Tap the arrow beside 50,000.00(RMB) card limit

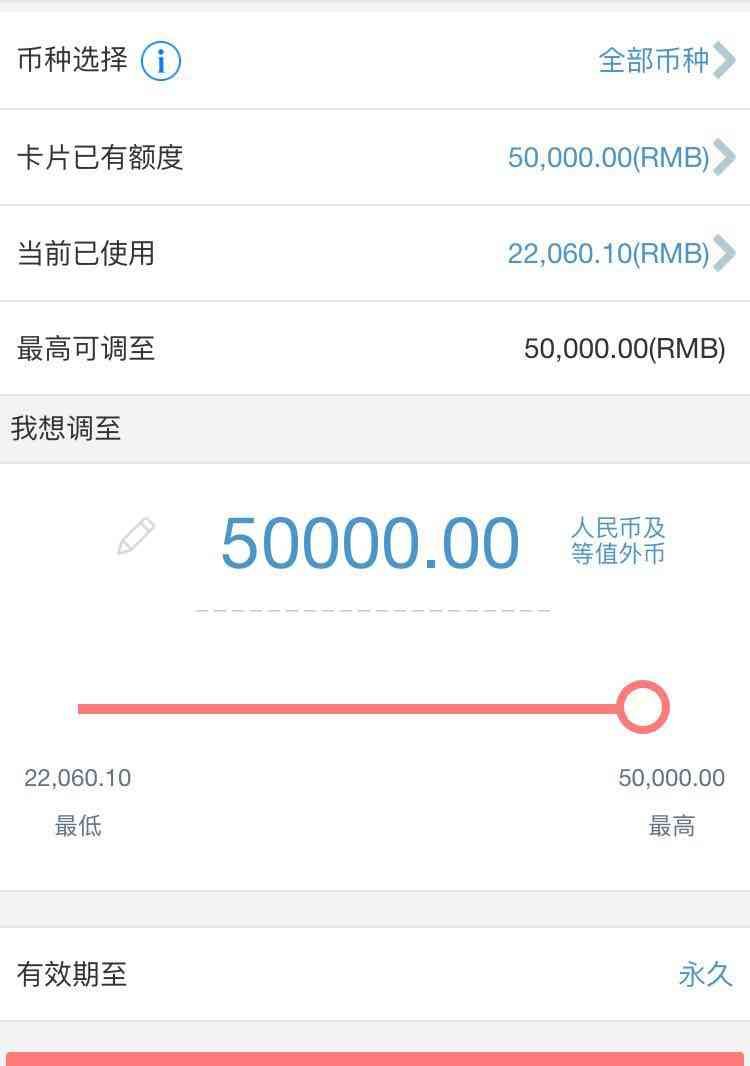click(725, 157)
